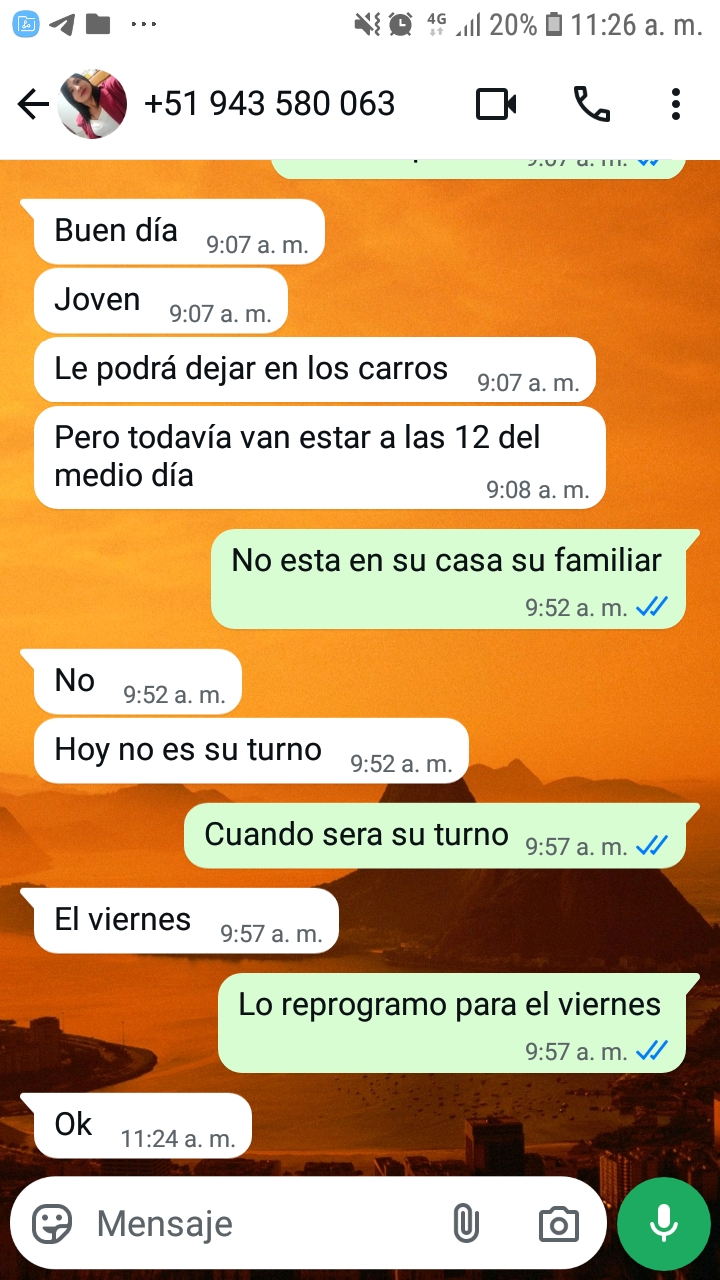This screenshot has width=720, height=1280.
Task: Focus the Mensaje text field
Action: pos(260,1223)
